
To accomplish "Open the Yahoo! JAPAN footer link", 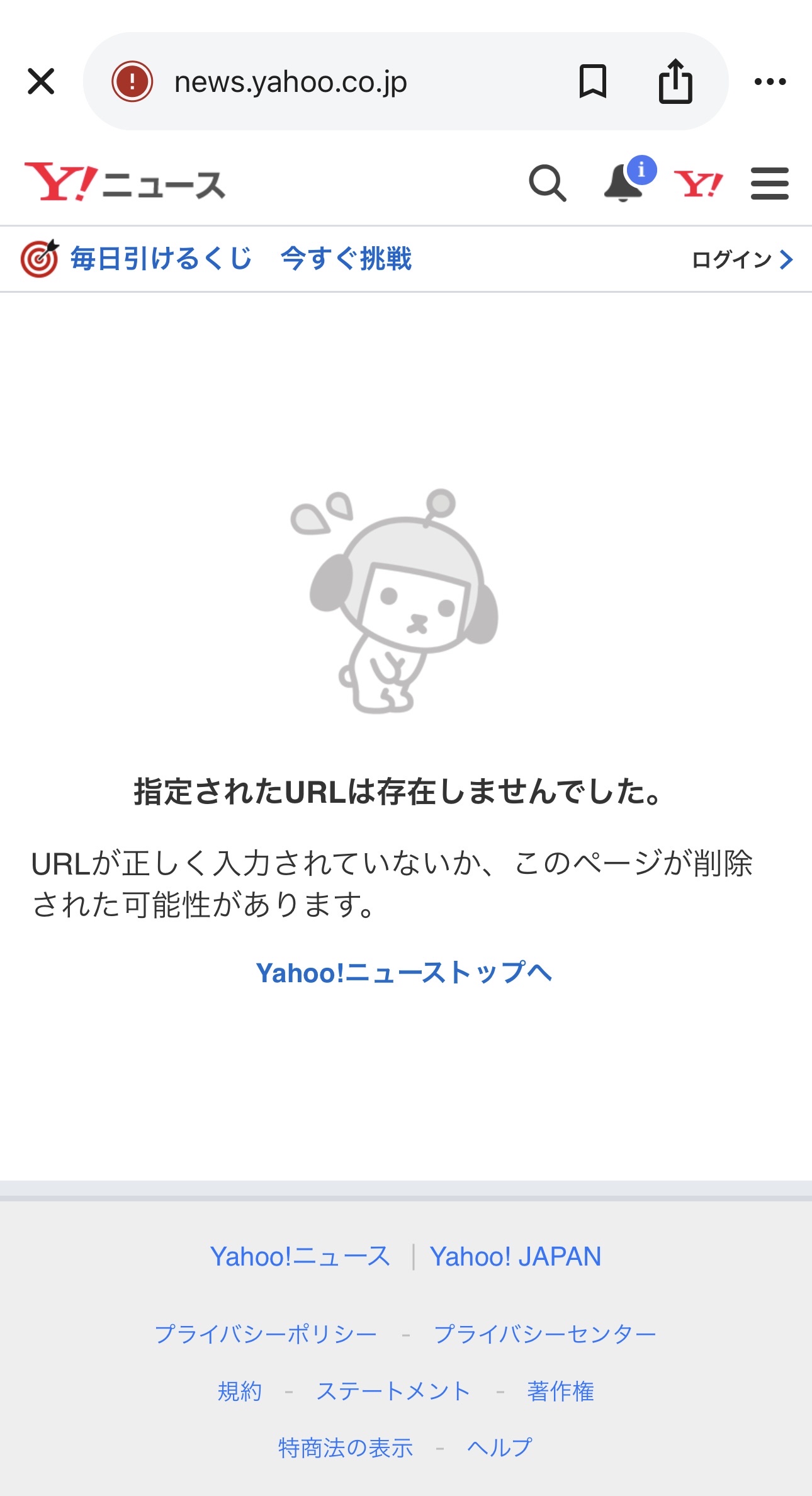I will click(x=516, y=1256).
